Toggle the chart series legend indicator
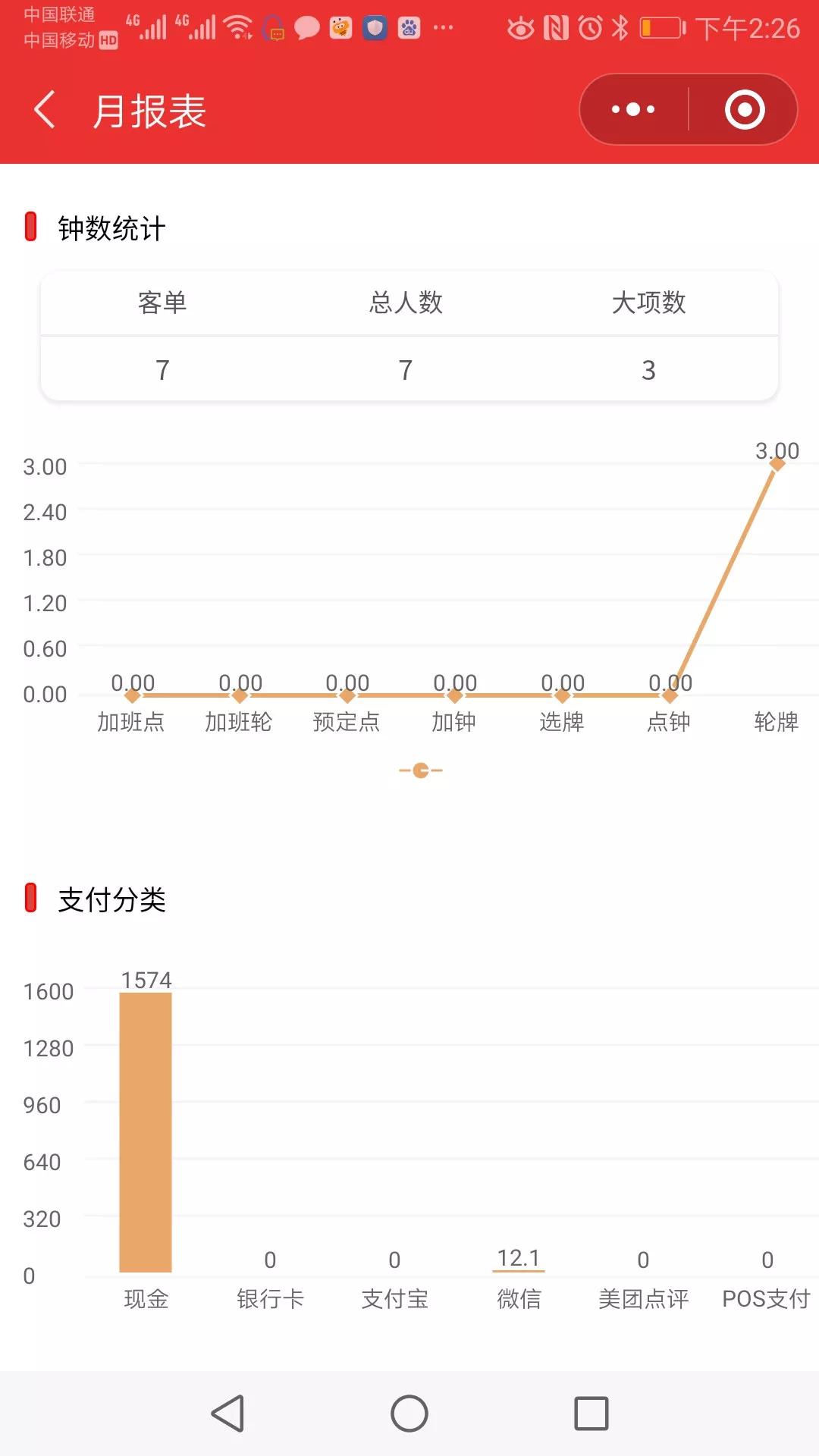 coord(420,770)
